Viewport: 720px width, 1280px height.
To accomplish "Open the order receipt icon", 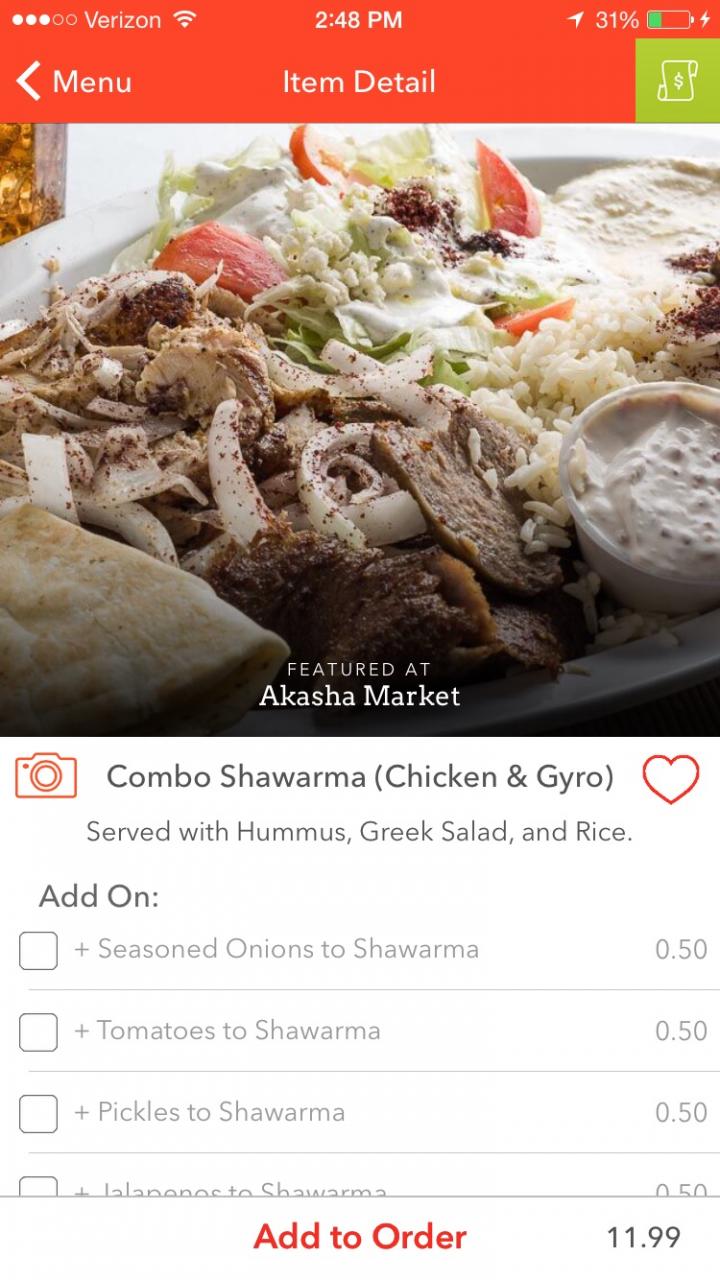I will pyautogui.click(x=677, y=81).
